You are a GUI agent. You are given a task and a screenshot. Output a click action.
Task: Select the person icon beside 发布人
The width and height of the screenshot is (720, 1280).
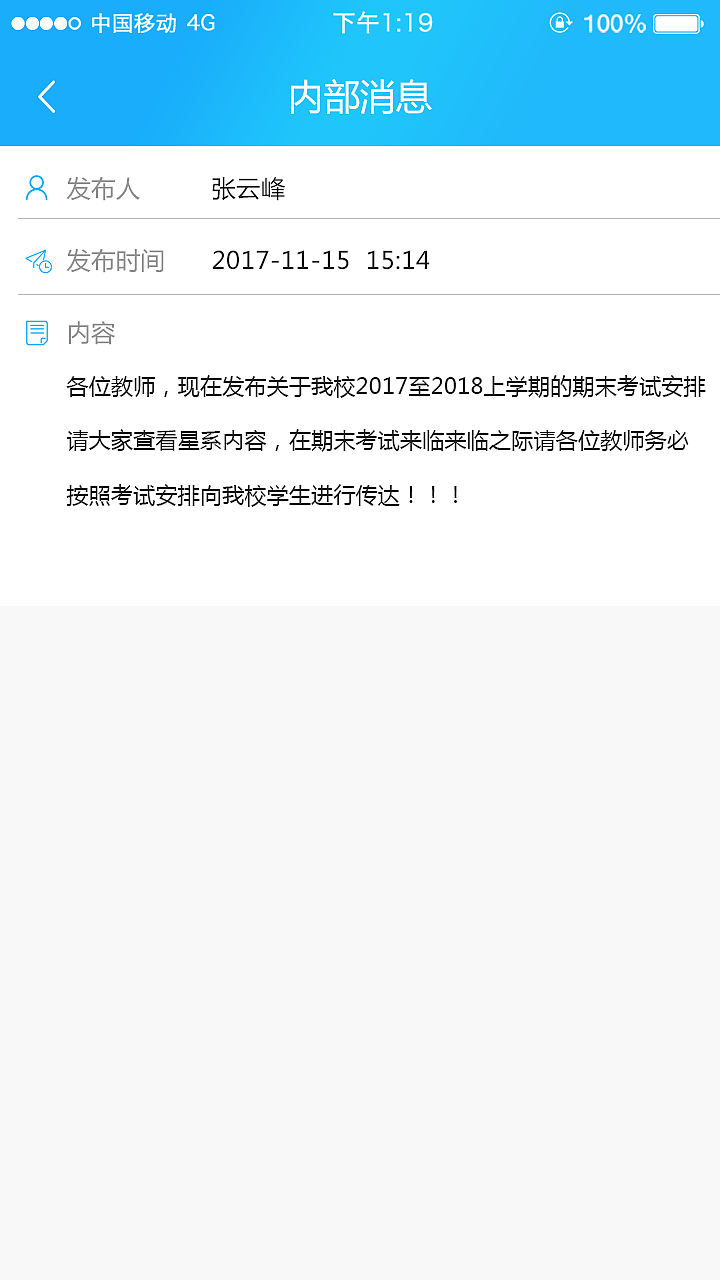click(36, 187)
